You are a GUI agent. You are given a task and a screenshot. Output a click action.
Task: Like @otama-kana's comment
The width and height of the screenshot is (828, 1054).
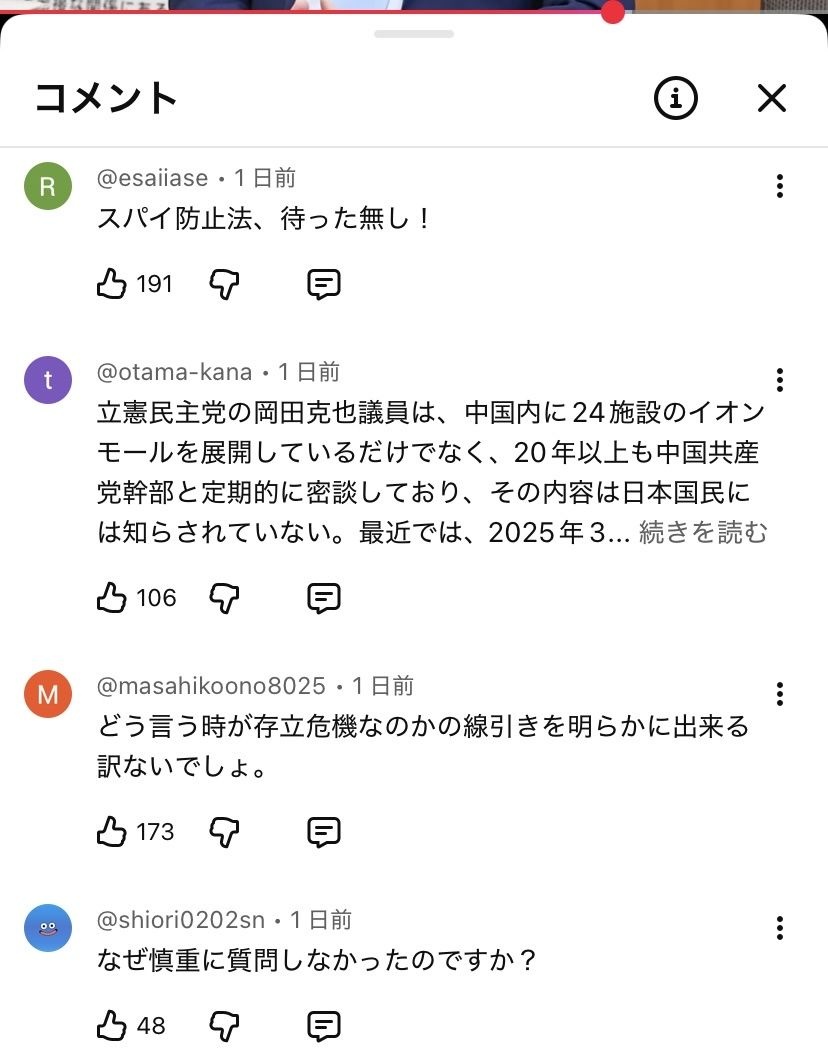tap(111, 598)
